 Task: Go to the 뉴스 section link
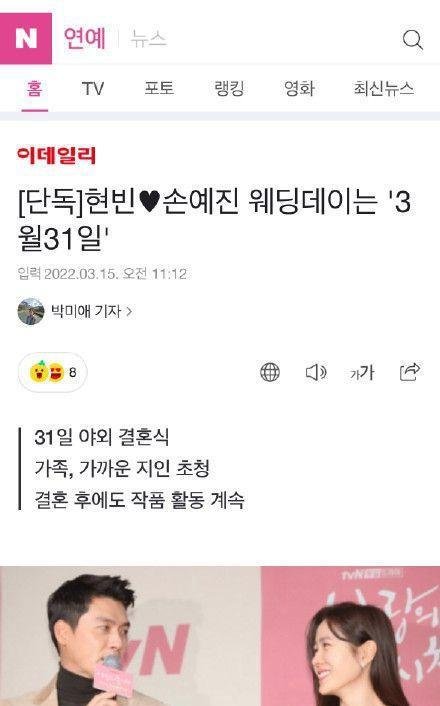(149, 39)
